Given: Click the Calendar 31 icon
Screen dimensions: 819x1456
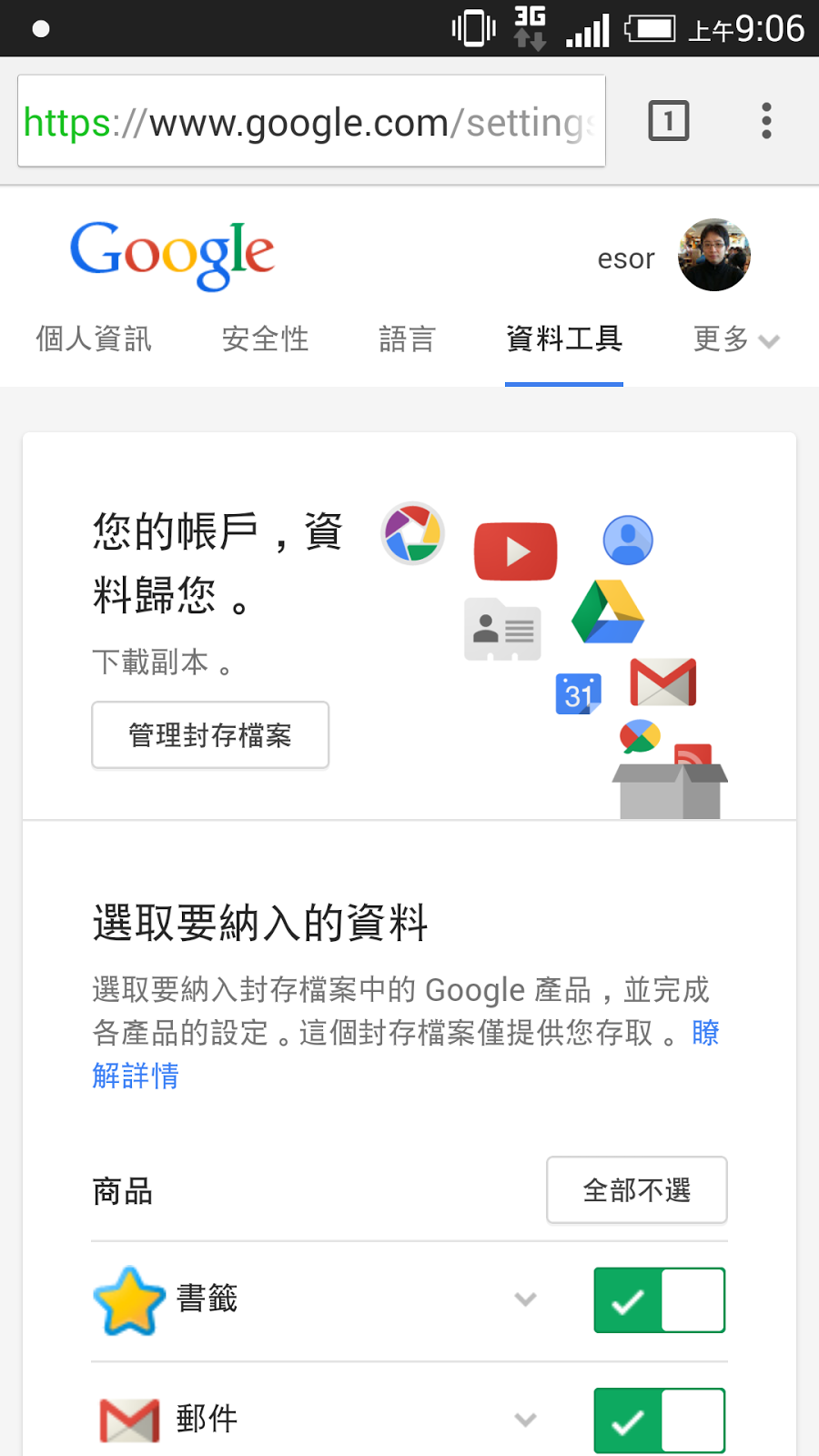Looking at the screenshot, I should 578,693.
